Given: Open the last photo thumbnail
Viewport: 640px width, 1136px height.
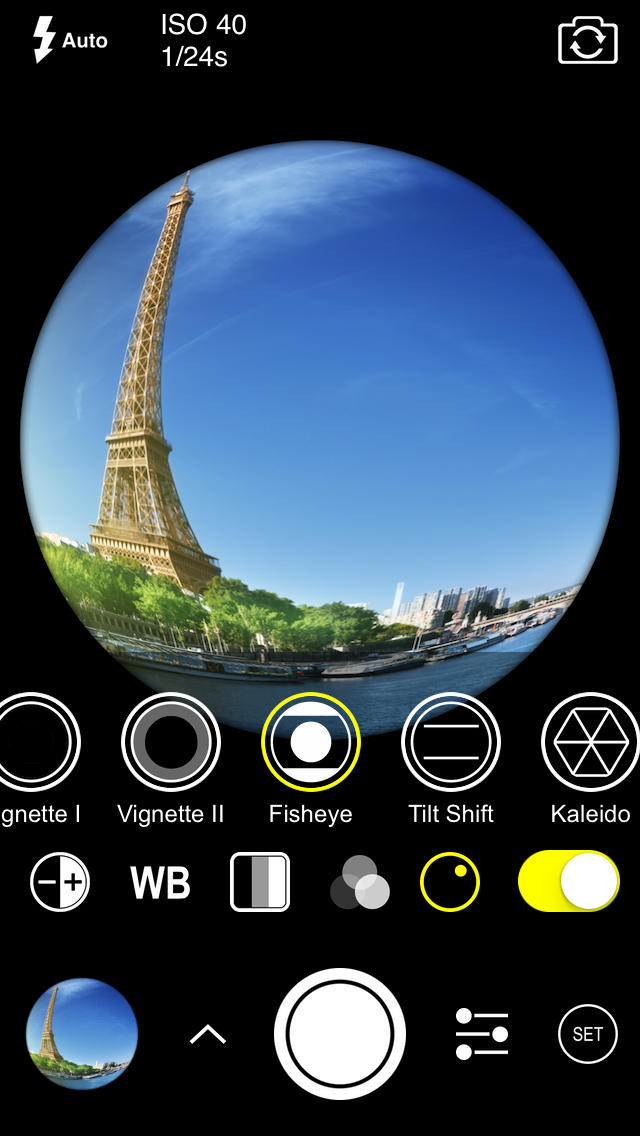Looking at the screenshot, I should click(81, 1034).
